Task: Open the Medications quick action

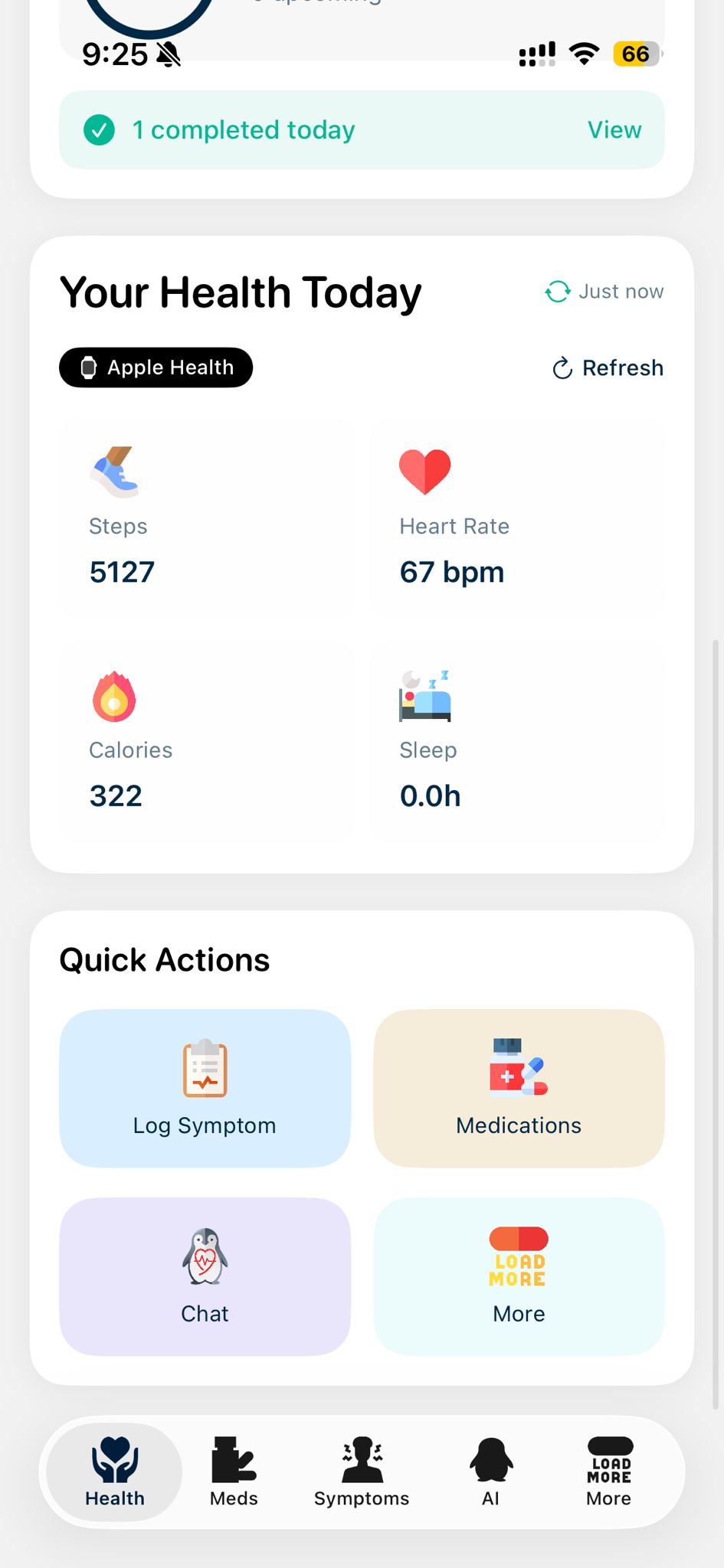Action: click(x=518, y=1088)
